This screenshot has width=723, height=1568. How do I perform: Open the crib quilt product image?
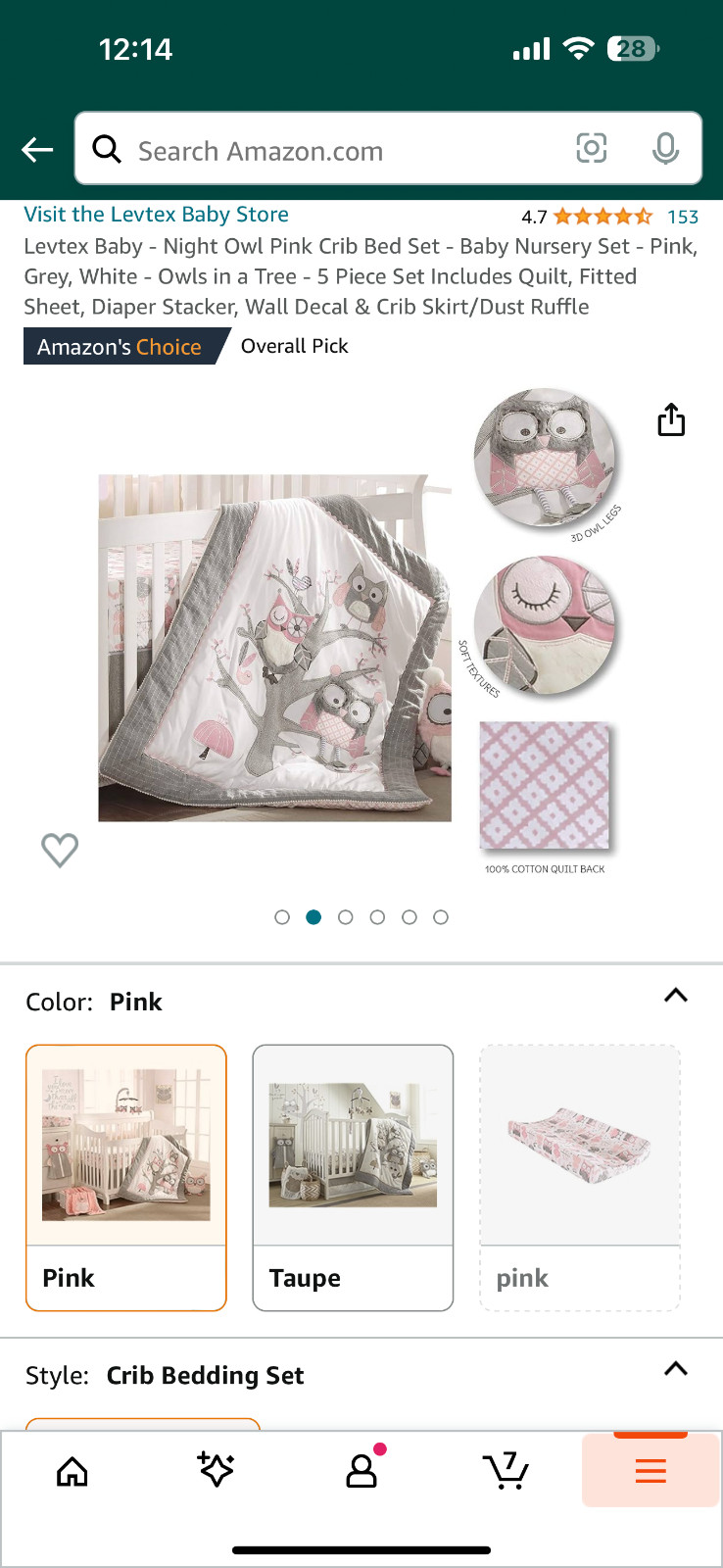pos(274,647)
